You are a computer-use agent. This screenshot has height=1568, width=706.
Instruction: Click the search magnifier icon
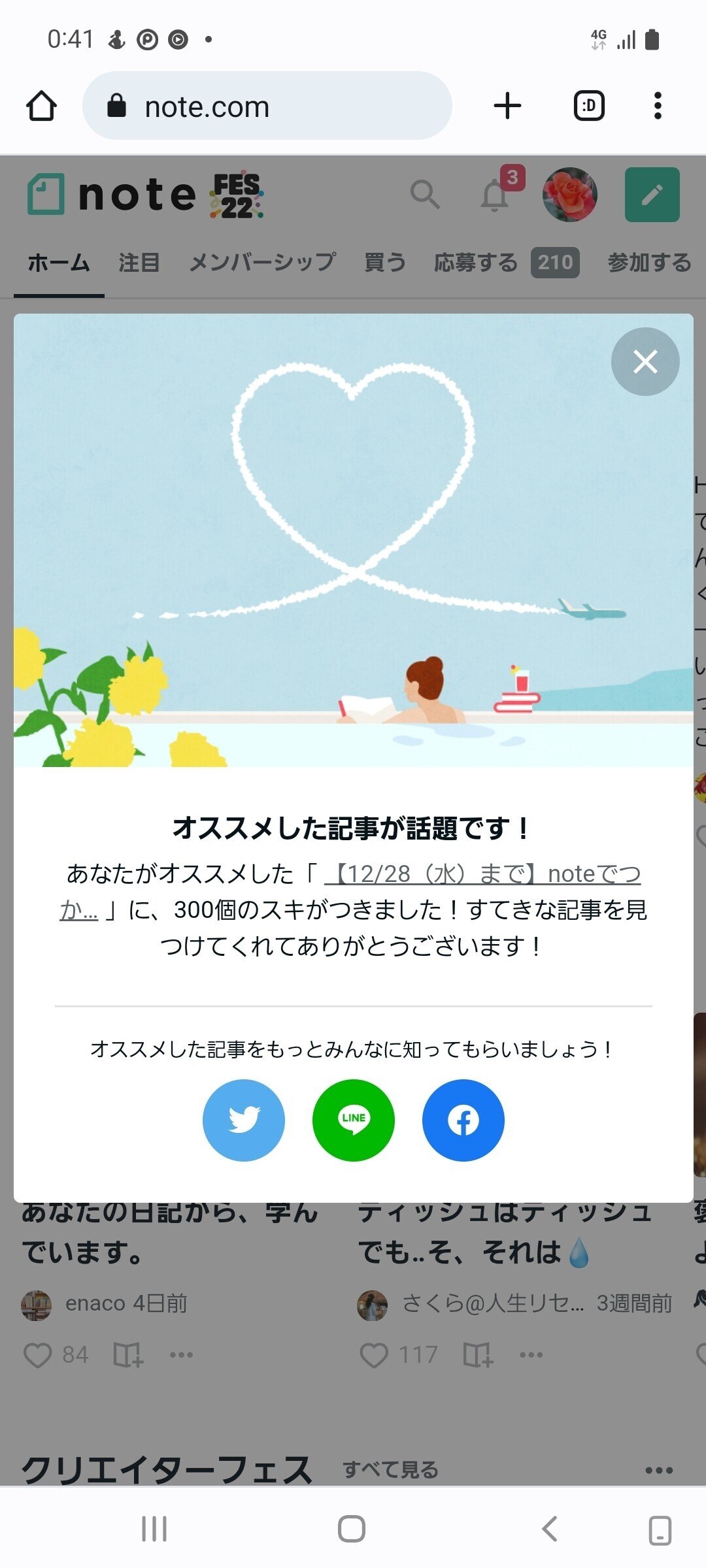pyautogui.click(x=426, y=195)
